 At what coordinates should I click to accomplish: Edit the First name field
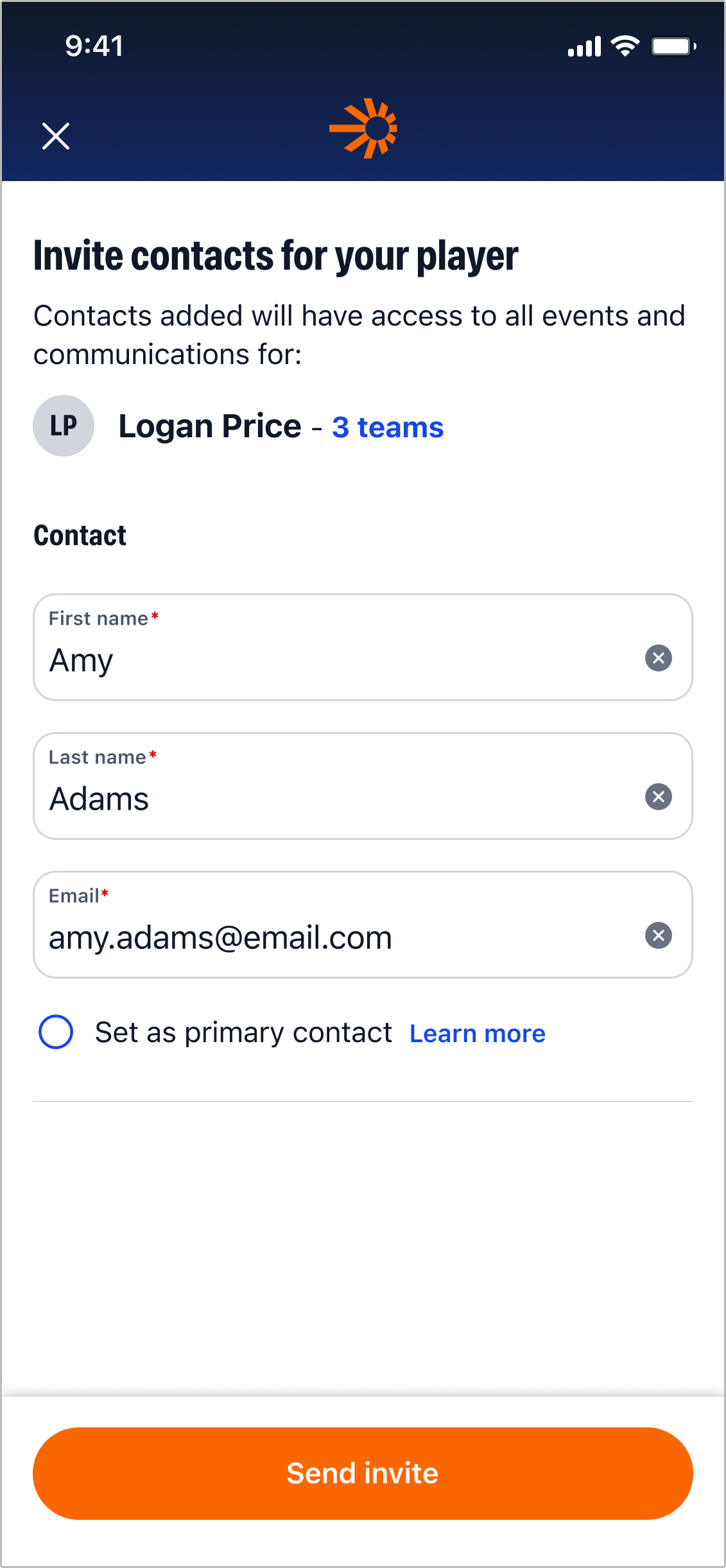click(321, 660)
